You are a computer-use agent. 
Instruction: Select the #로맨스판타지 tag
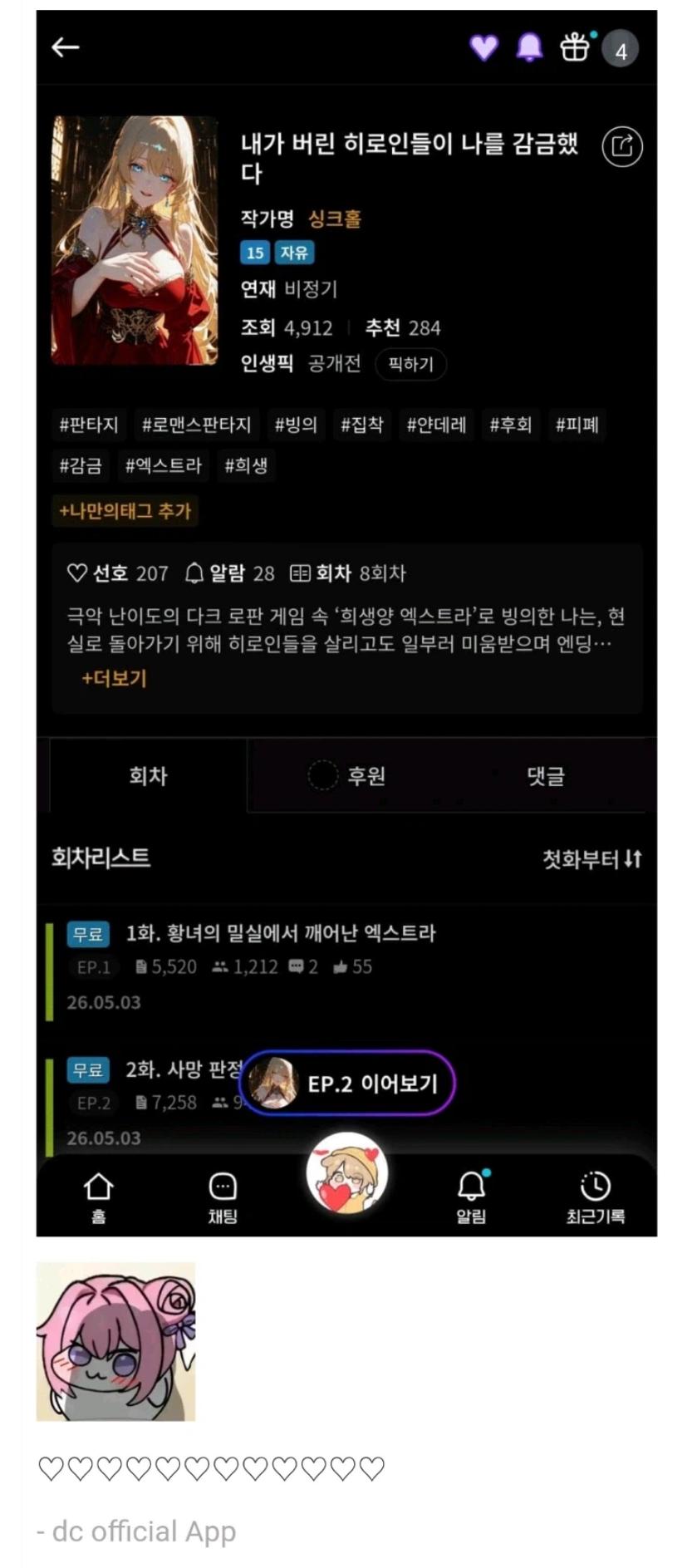(x=196, y=425)
